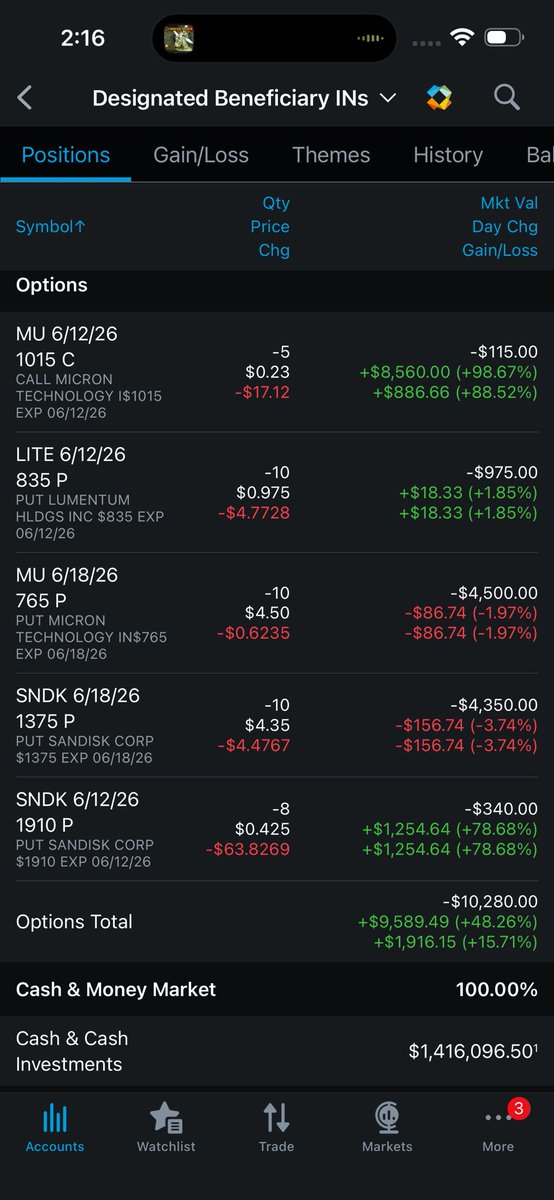
Task: Open the LITE 6/12/26 835 P position
Action: [x=277, y=493]
